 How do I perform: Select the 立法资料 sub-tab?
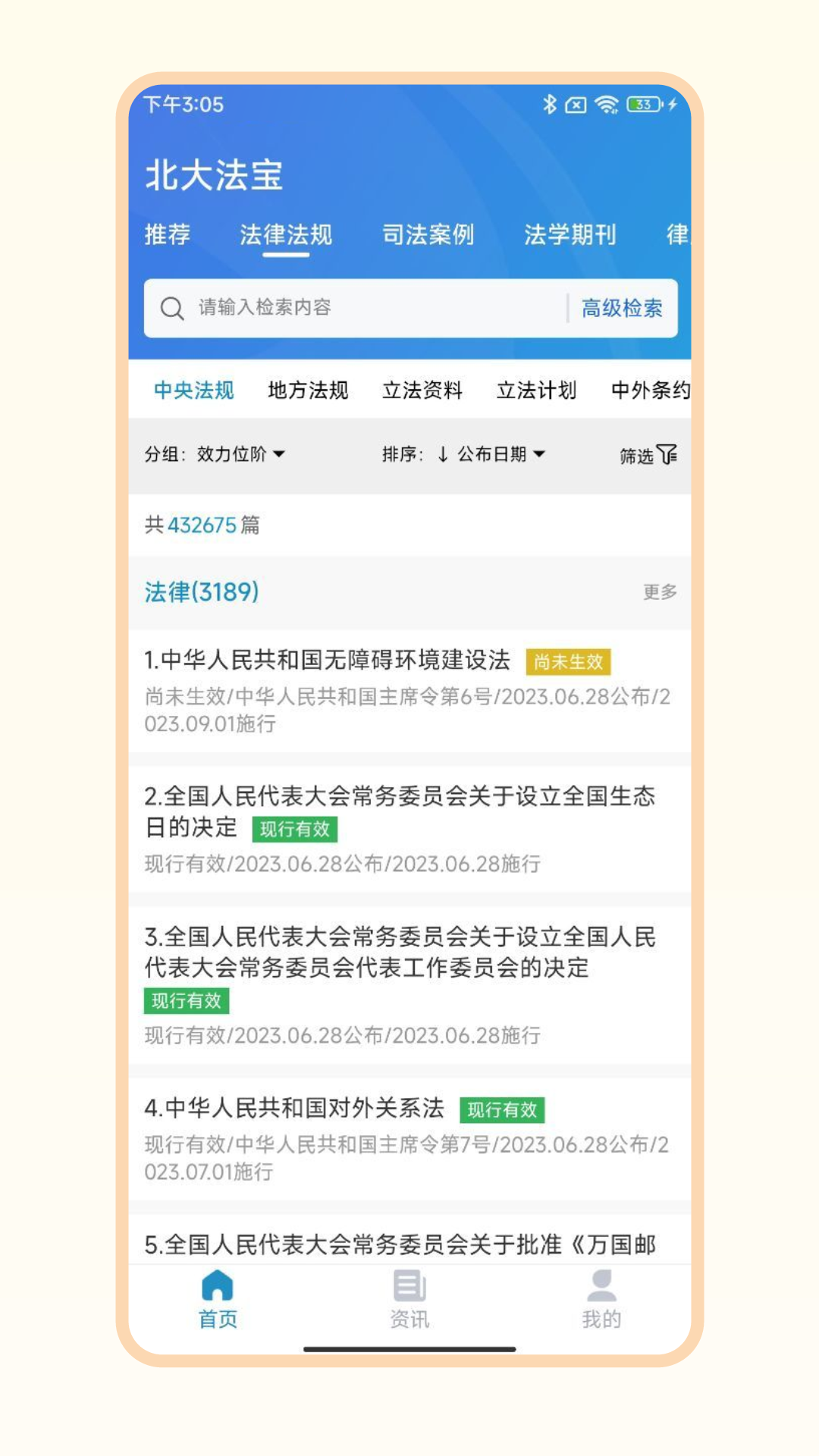(422, 390)
